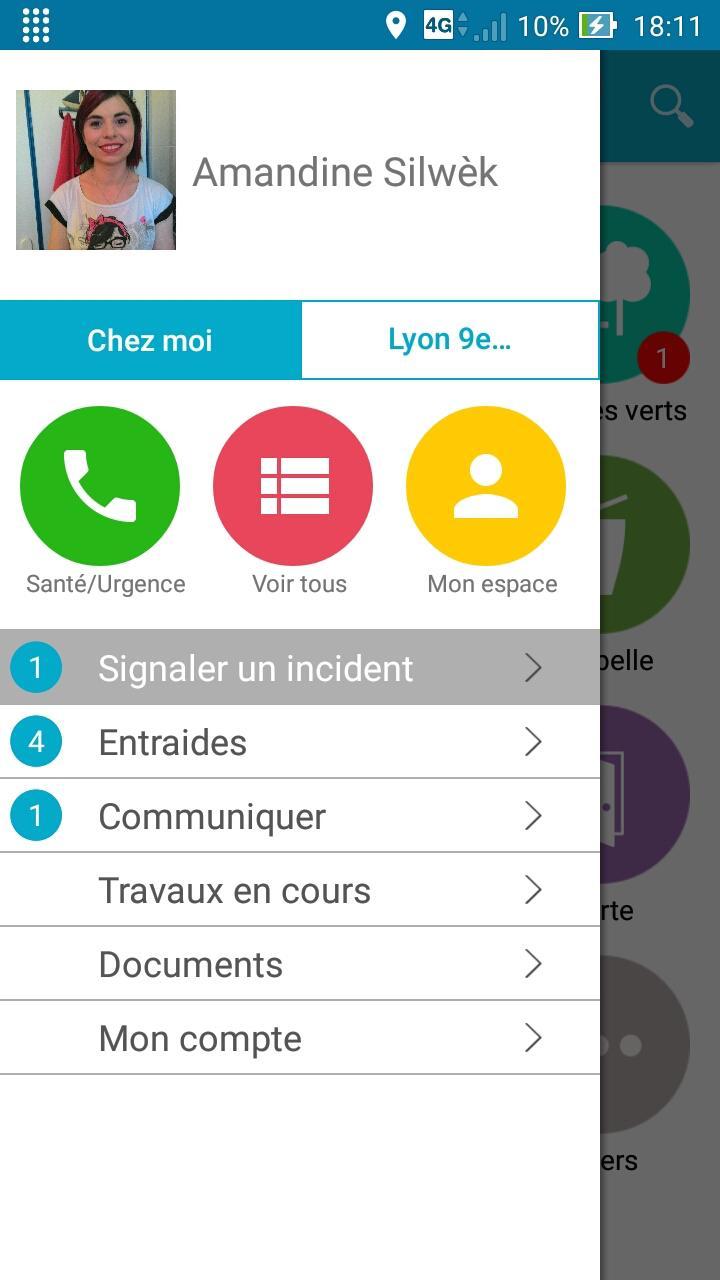Open the yellow Mon espace button
Image resolution: width=720 pixels, height=1280 pixels.
pyautogui.click(x=486, y=486)
